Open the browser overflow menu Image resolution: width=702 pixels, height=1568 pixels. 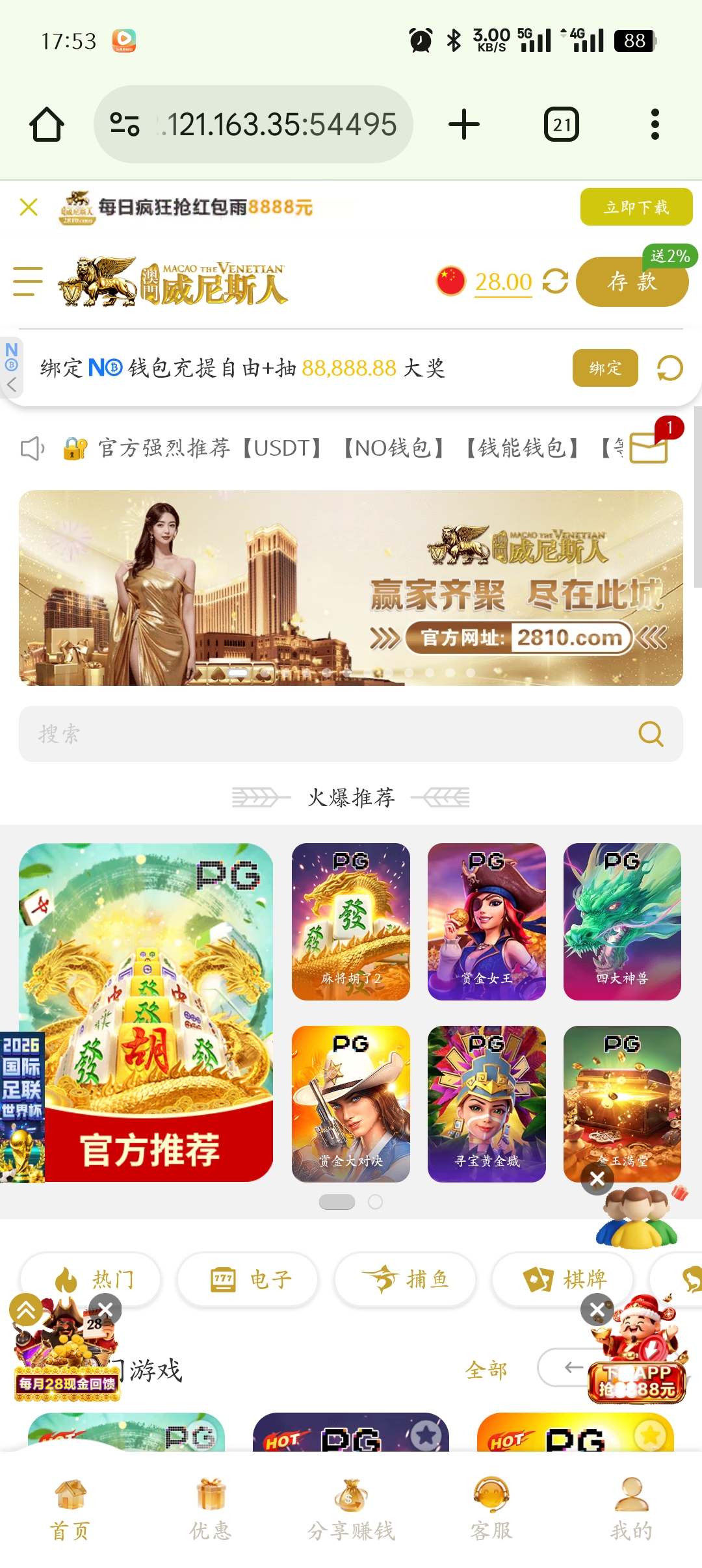coord(655,124)
